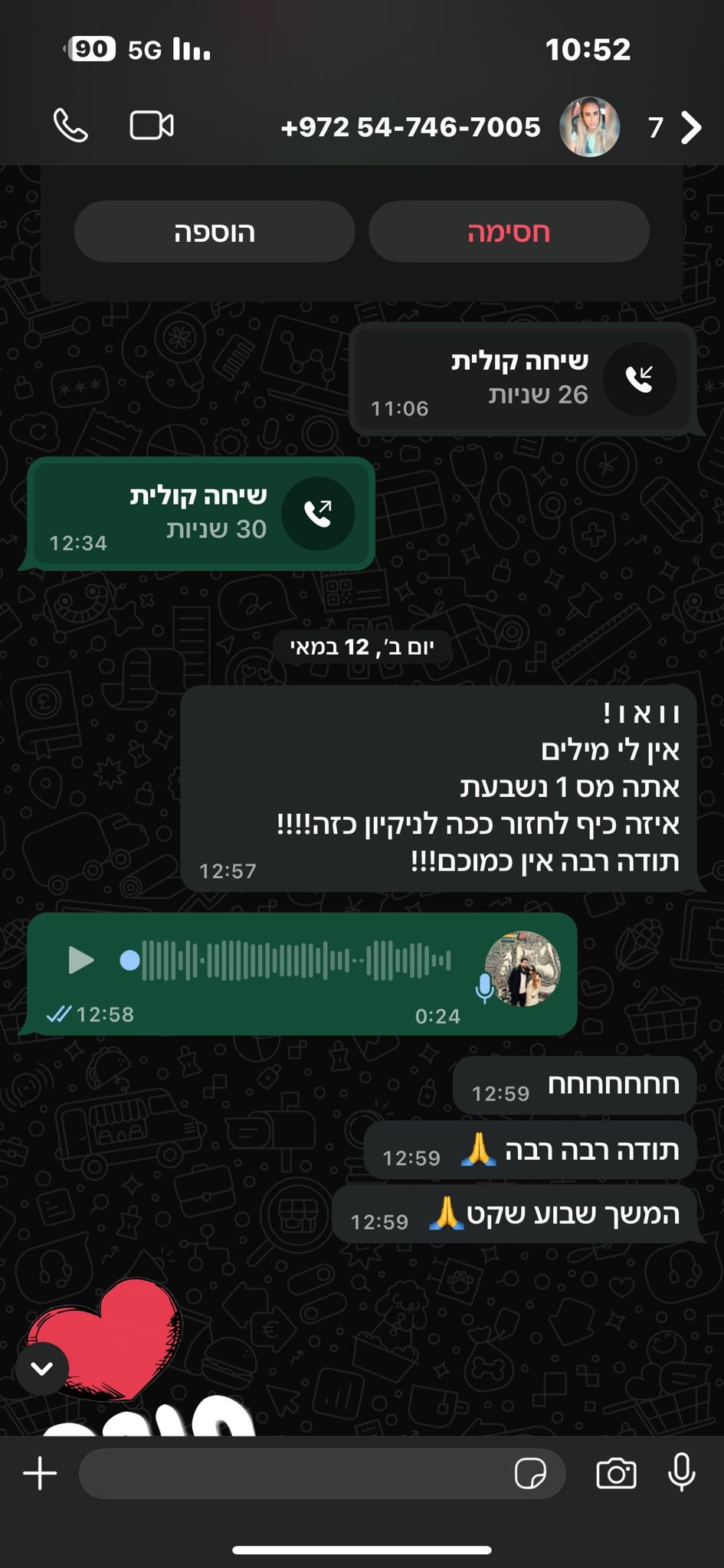Start a video call with this contact
The height and width of the screenshot is (1568, 724).
(x=152, y=126)
